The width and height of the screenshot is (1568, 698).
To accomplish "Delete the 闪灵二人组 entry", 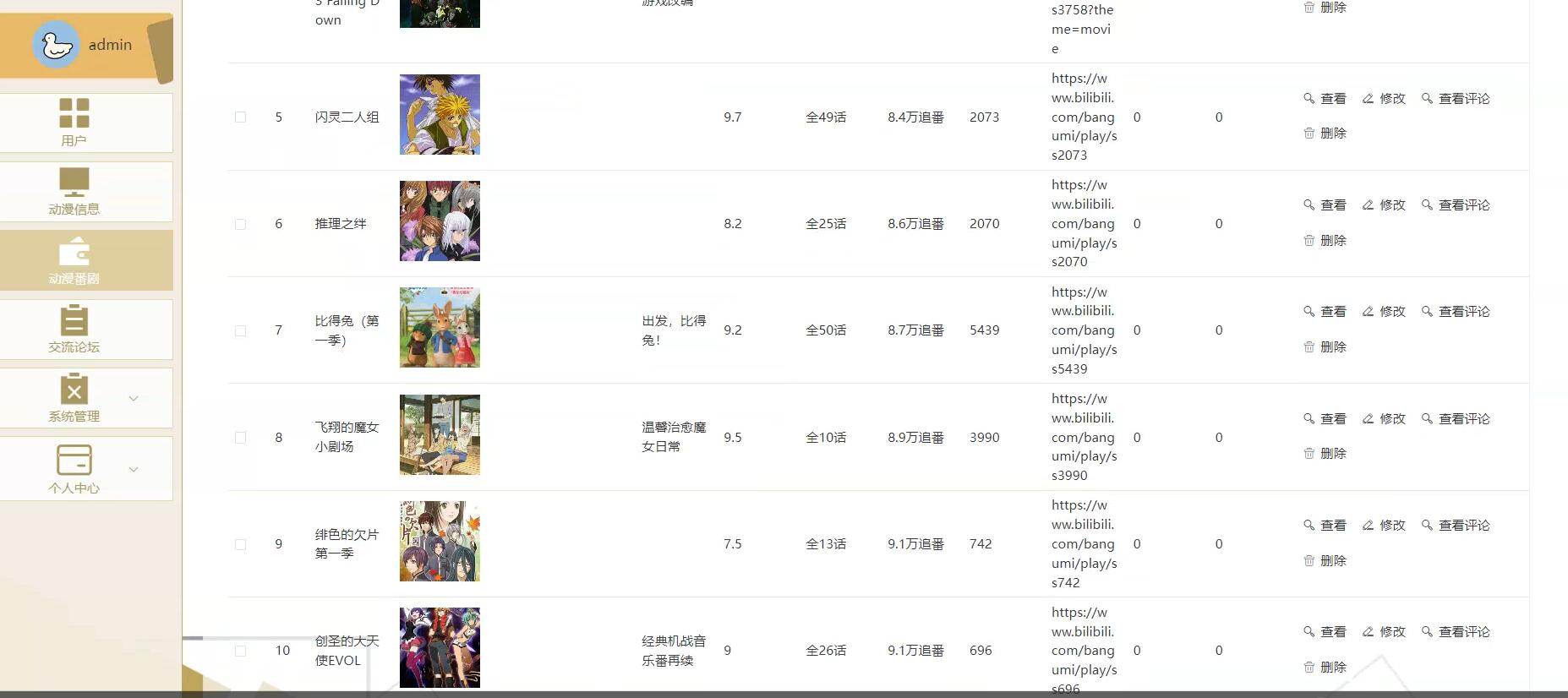I will (x=1325, y=134).
